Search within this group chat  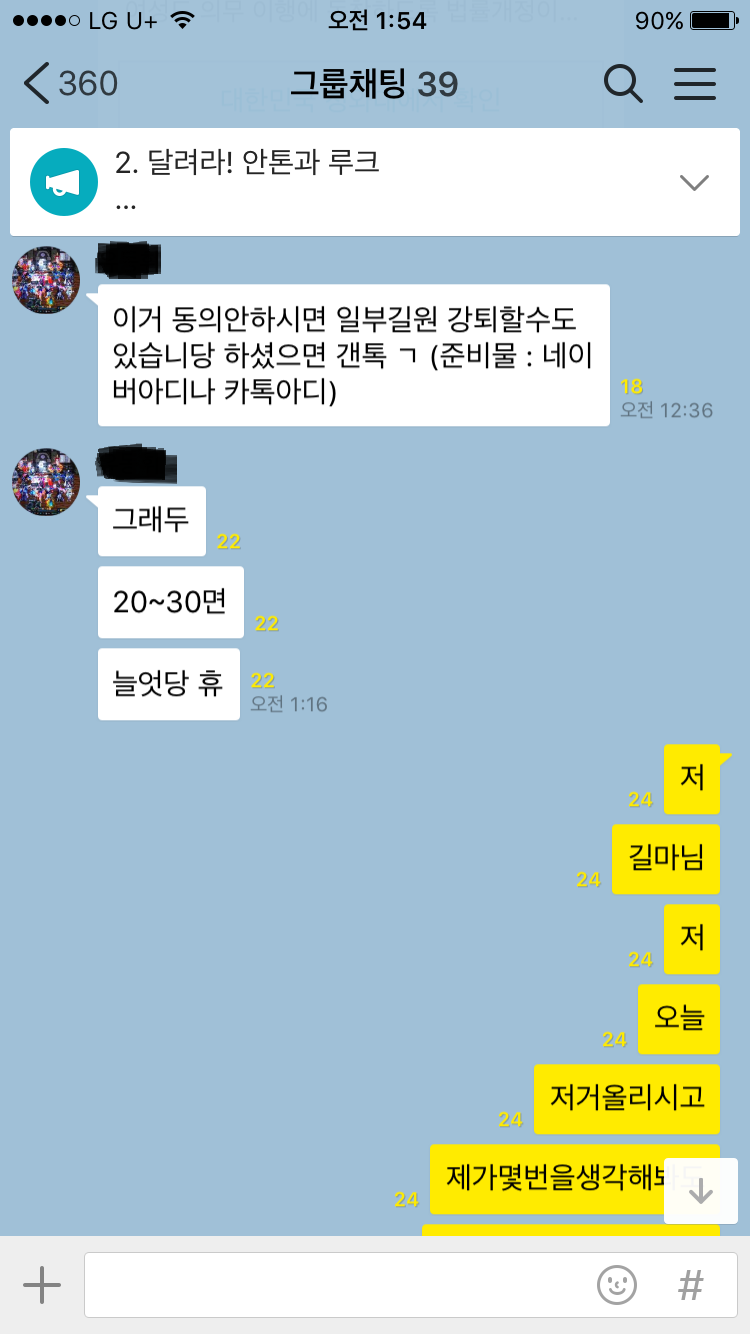pyautogui.click(x=623, y=84)
